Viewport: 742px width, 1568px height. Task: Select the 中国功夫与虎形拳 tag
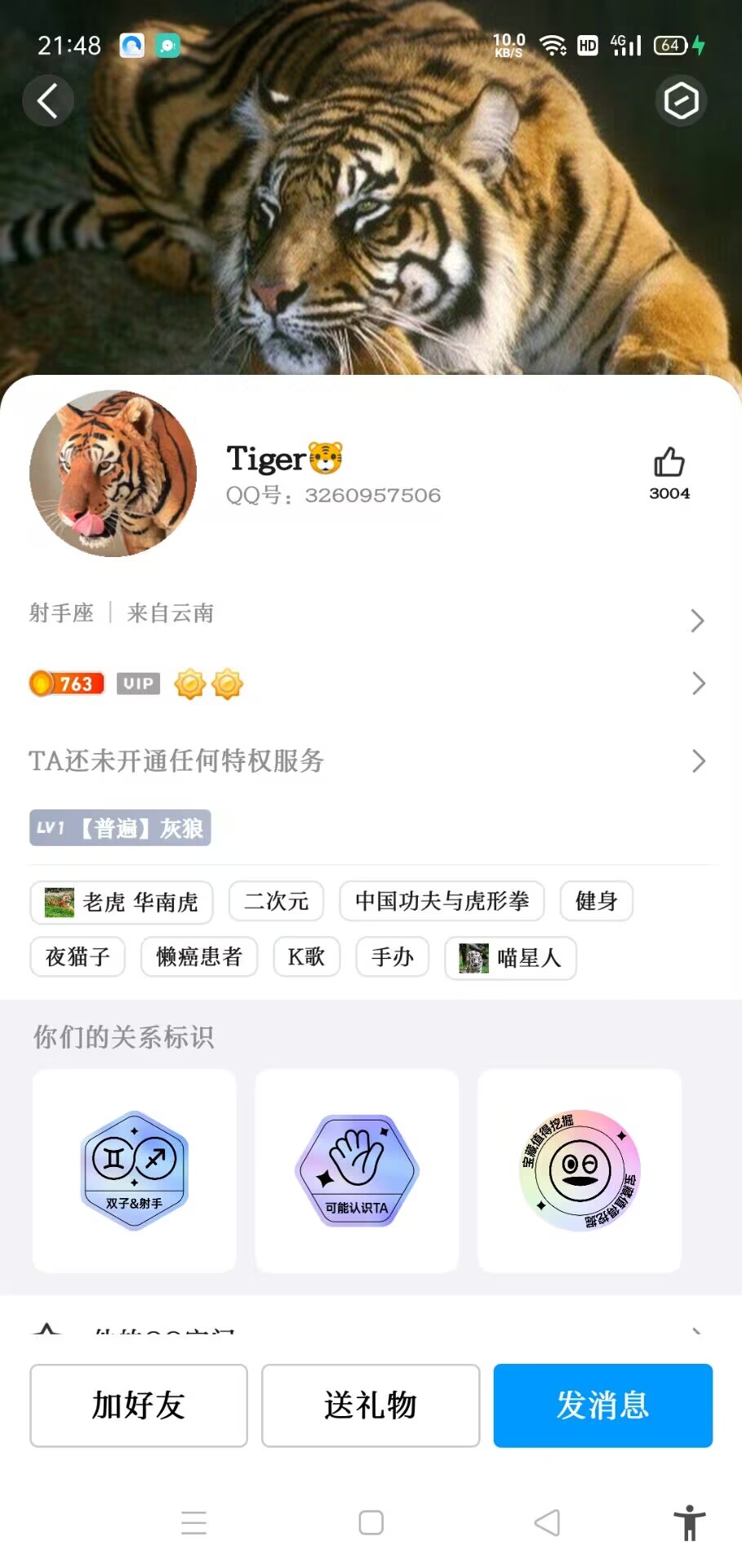pyautogui.click(x=442, y=901)
